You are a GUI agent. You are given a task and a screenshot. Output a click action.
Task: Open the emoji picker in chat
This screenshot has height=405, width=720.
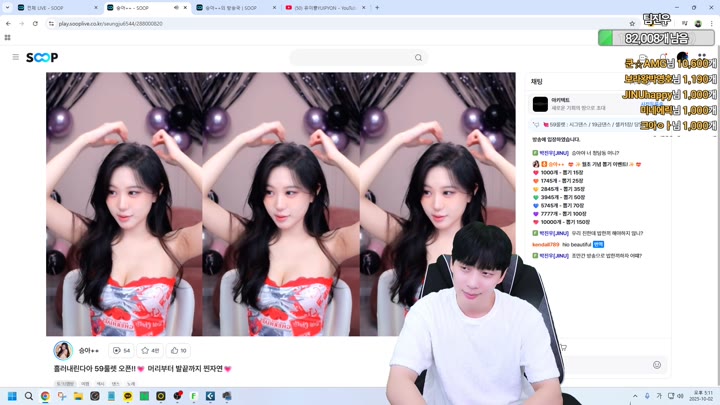pos(657,365)
